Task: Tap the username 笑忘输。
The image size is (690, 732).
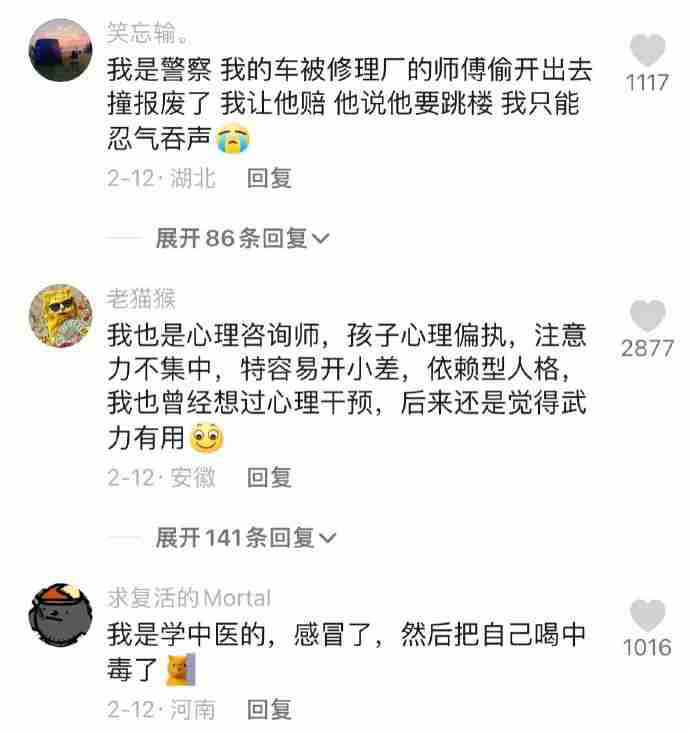Action: coord(148,32)
